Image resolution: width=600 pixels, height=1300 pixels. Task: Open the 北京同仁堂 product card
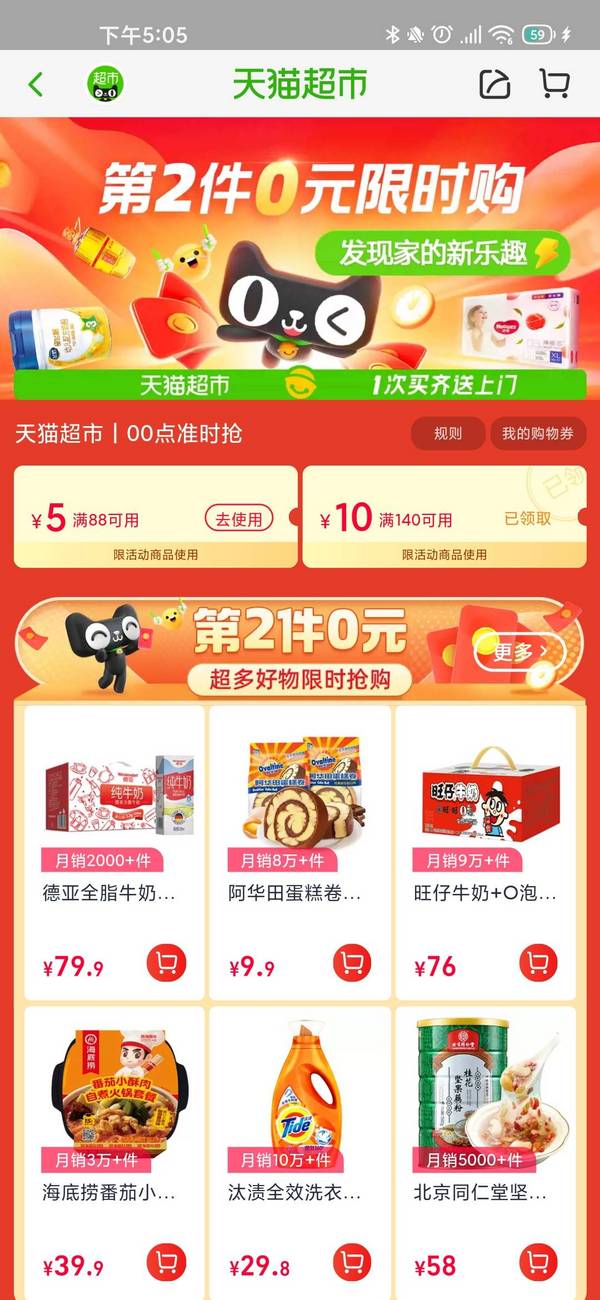(x=486, y=1153)
